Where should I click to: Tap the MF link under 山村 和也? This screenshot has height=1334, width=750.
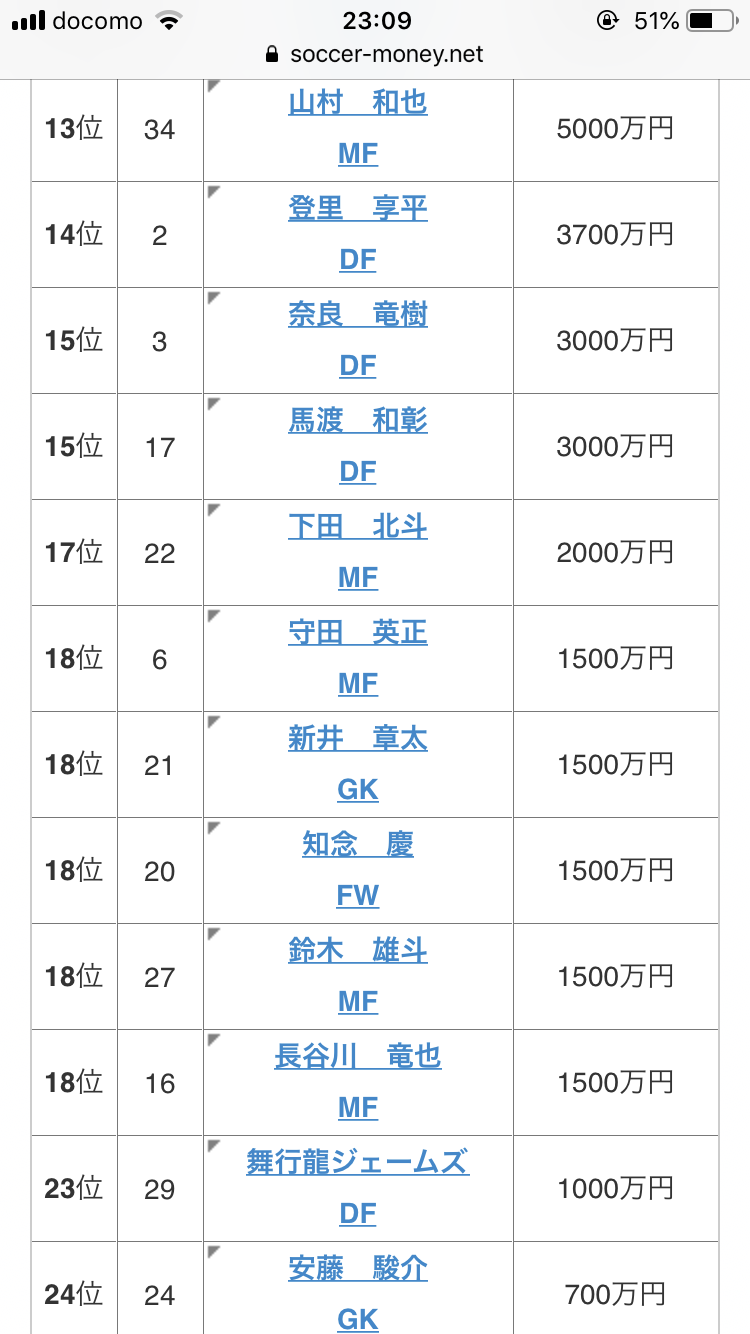358,153
